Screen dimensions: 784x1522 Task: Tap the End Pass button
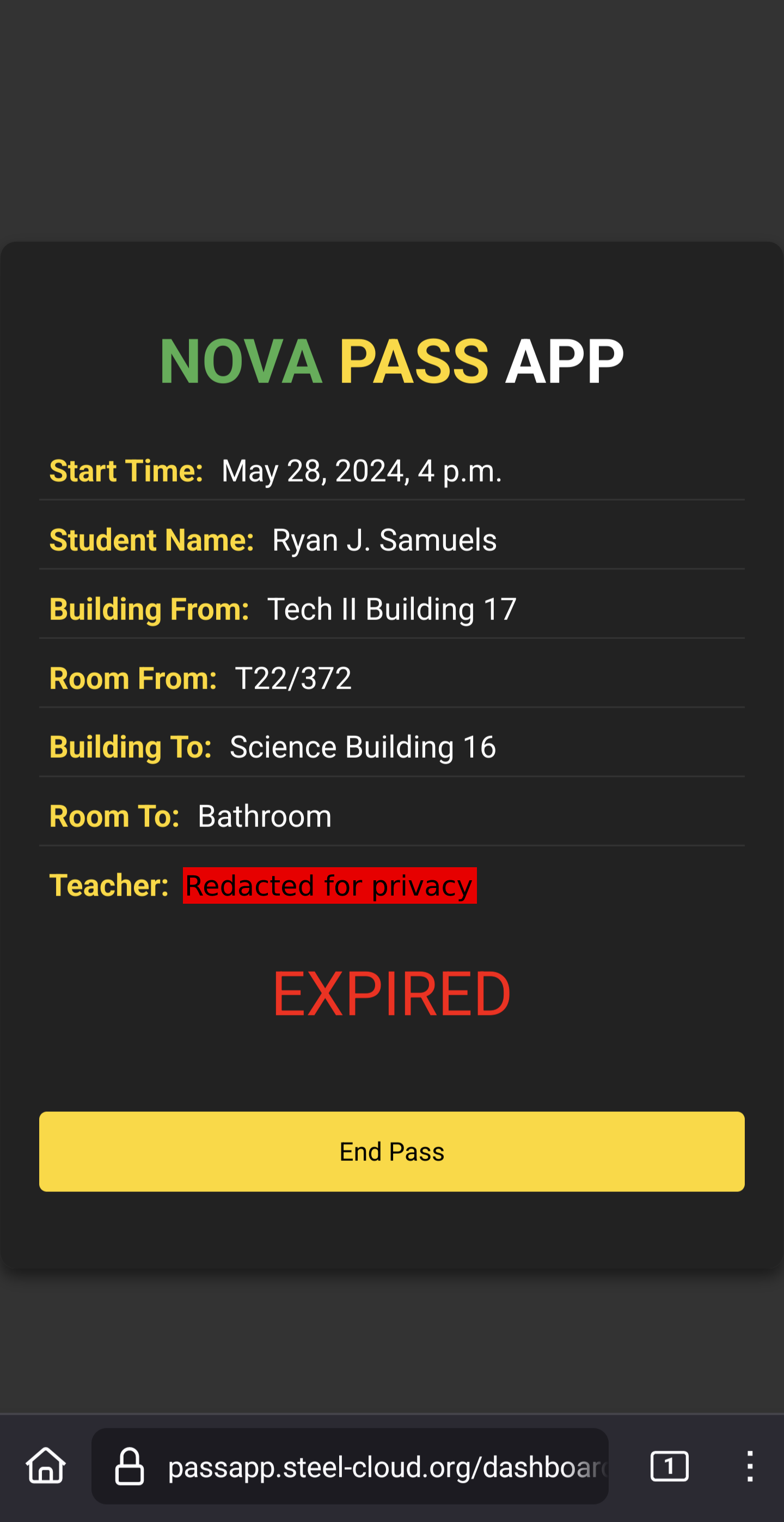click(x=391, y=1151)
